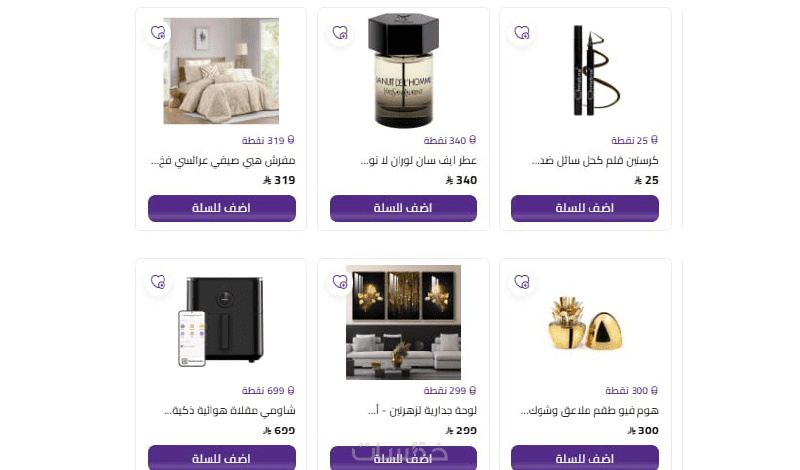Open the air fryer product image
800x470 pixels.
(221, 322)
